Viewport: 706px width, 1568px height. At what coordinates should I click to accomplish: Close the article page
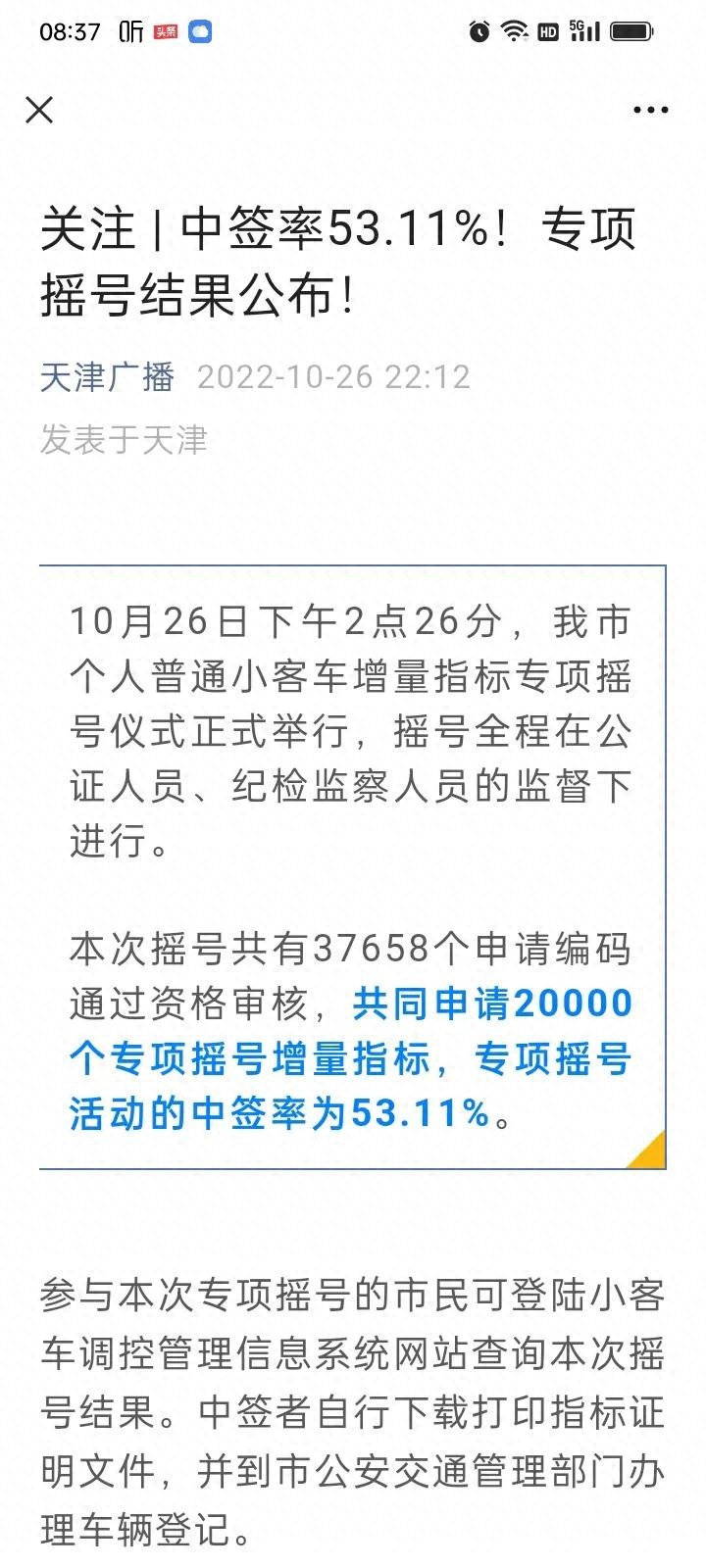click(39, 110)
